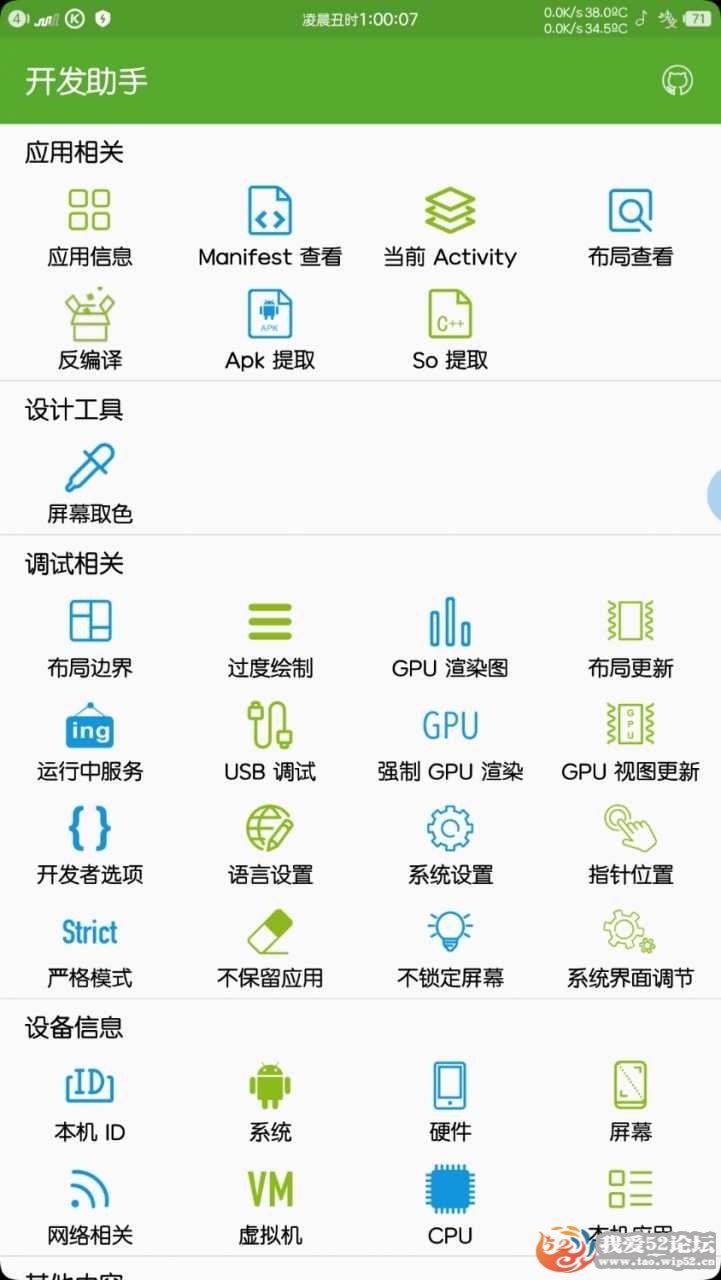Open 应用信息 (app info)
721x1280 pixels.
(x=90, y=226)
